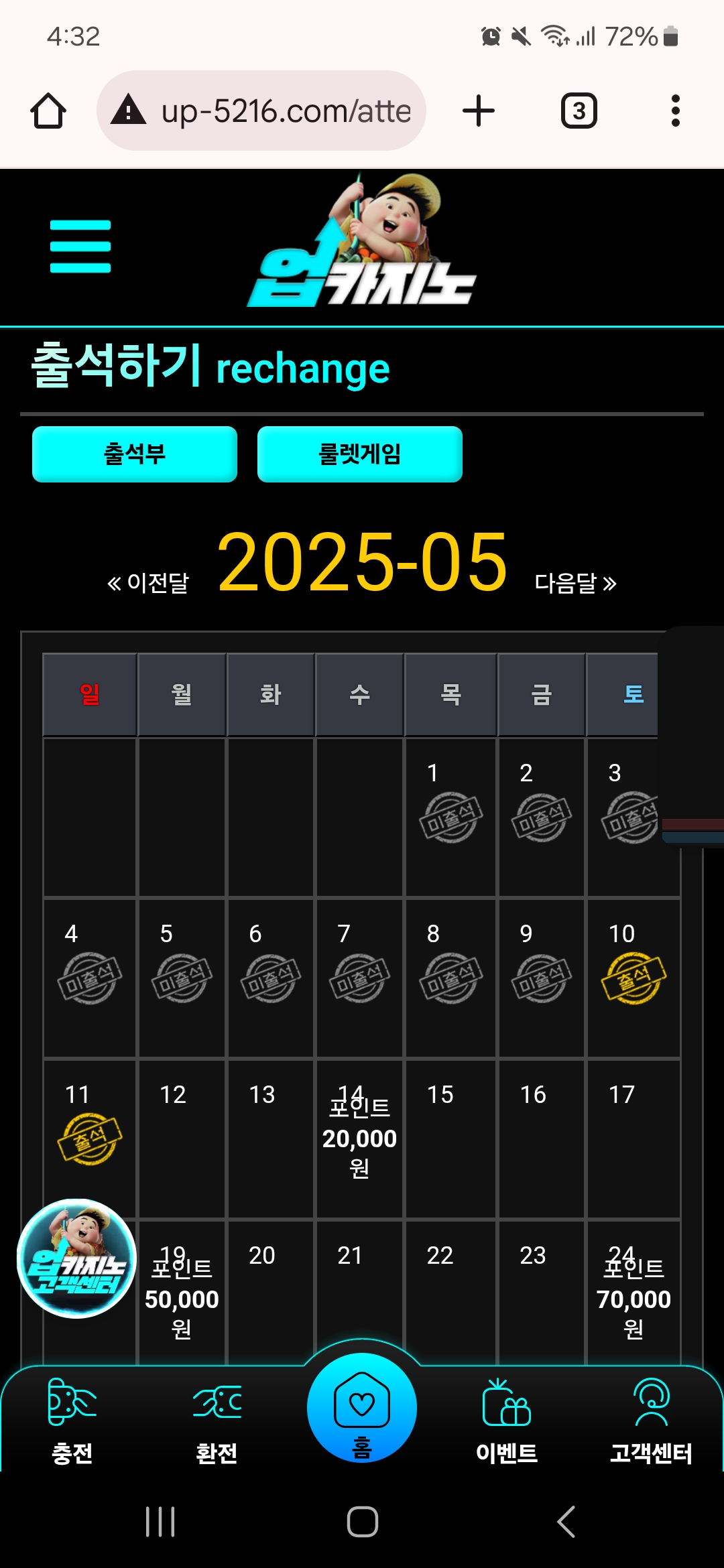Viewport: 724px width, 1568px height.
Task: Open a new browser tab
Action: tap(479, 111)
